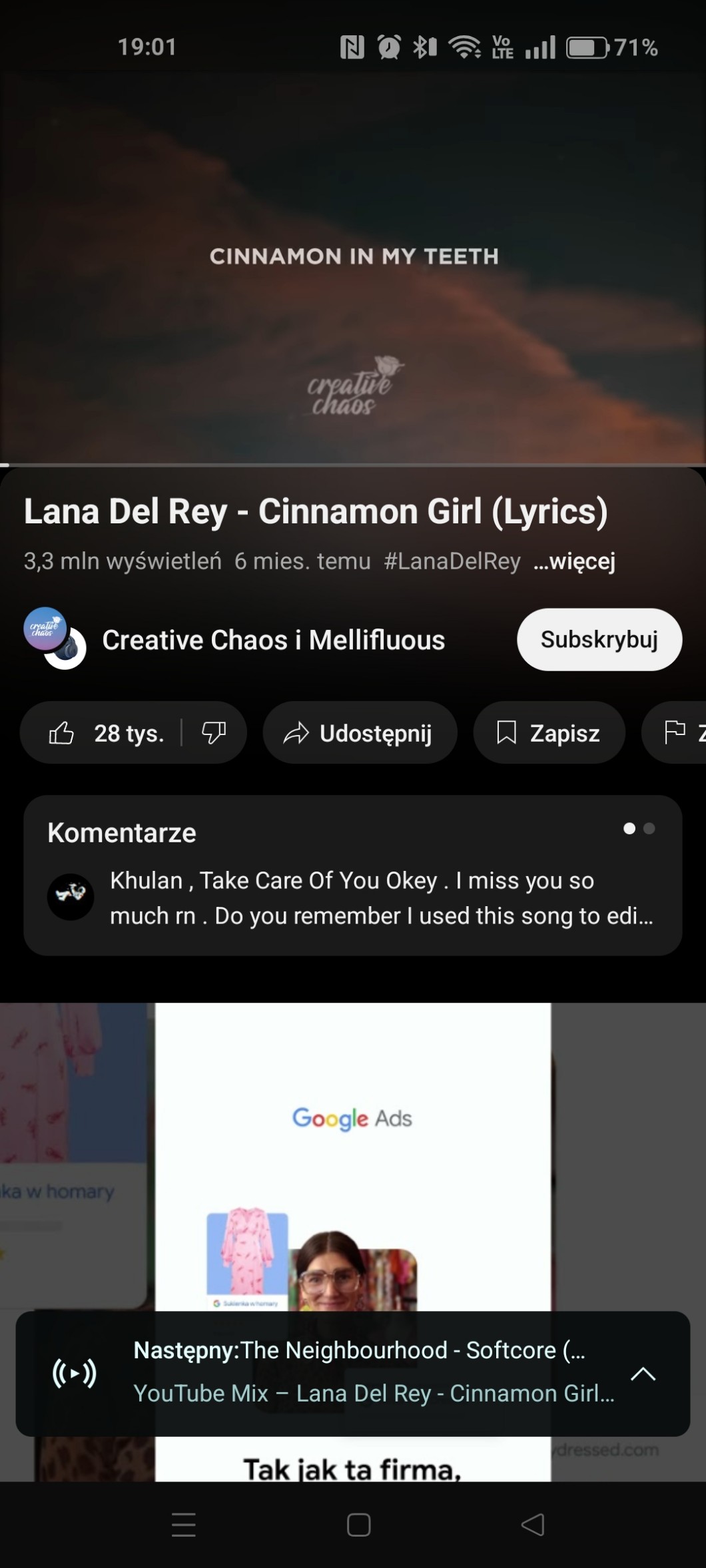Screen dimensions: 706x1568
Task: Subscribe via the Subskrybuj button
Action: pos(599,639)
